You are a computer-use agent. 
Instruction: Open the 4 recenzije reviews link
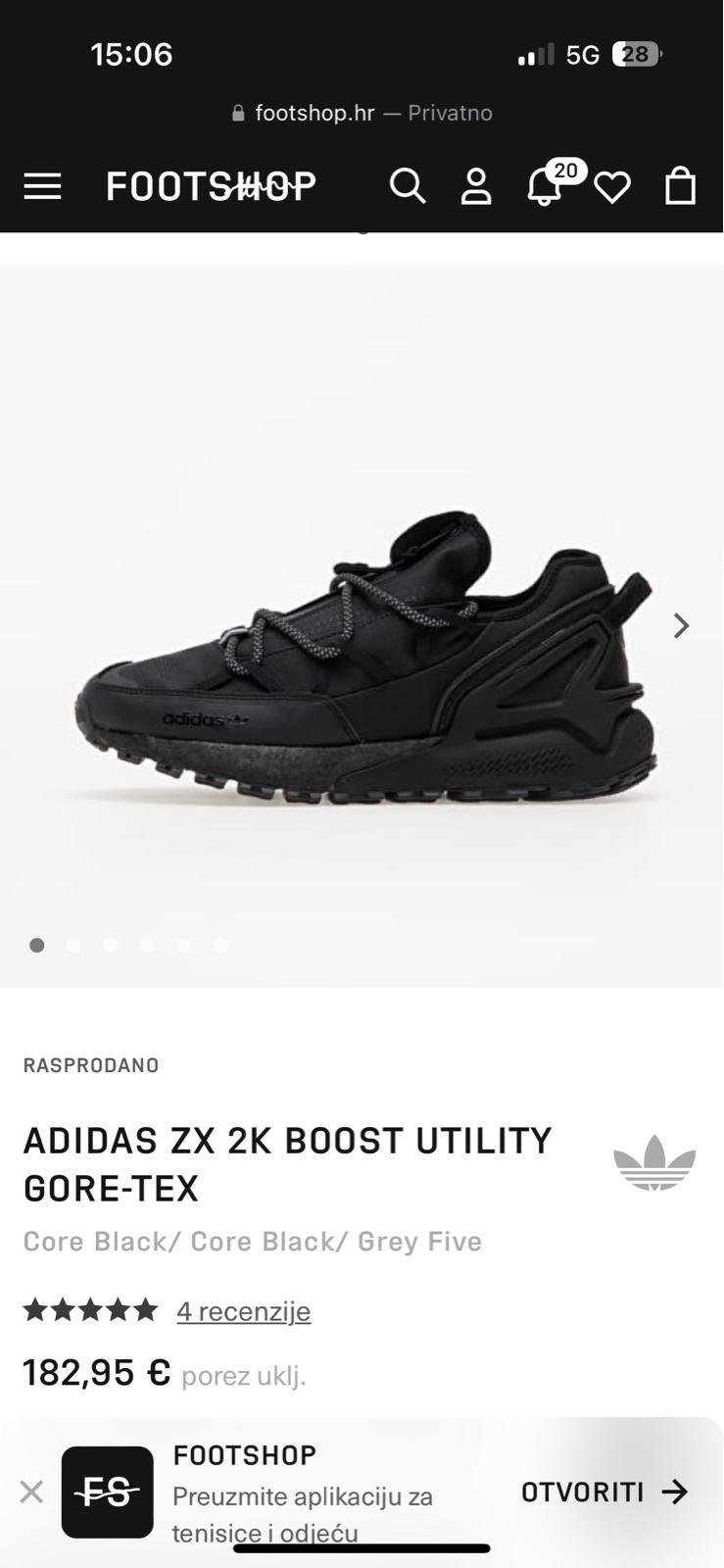point(243,1311)
